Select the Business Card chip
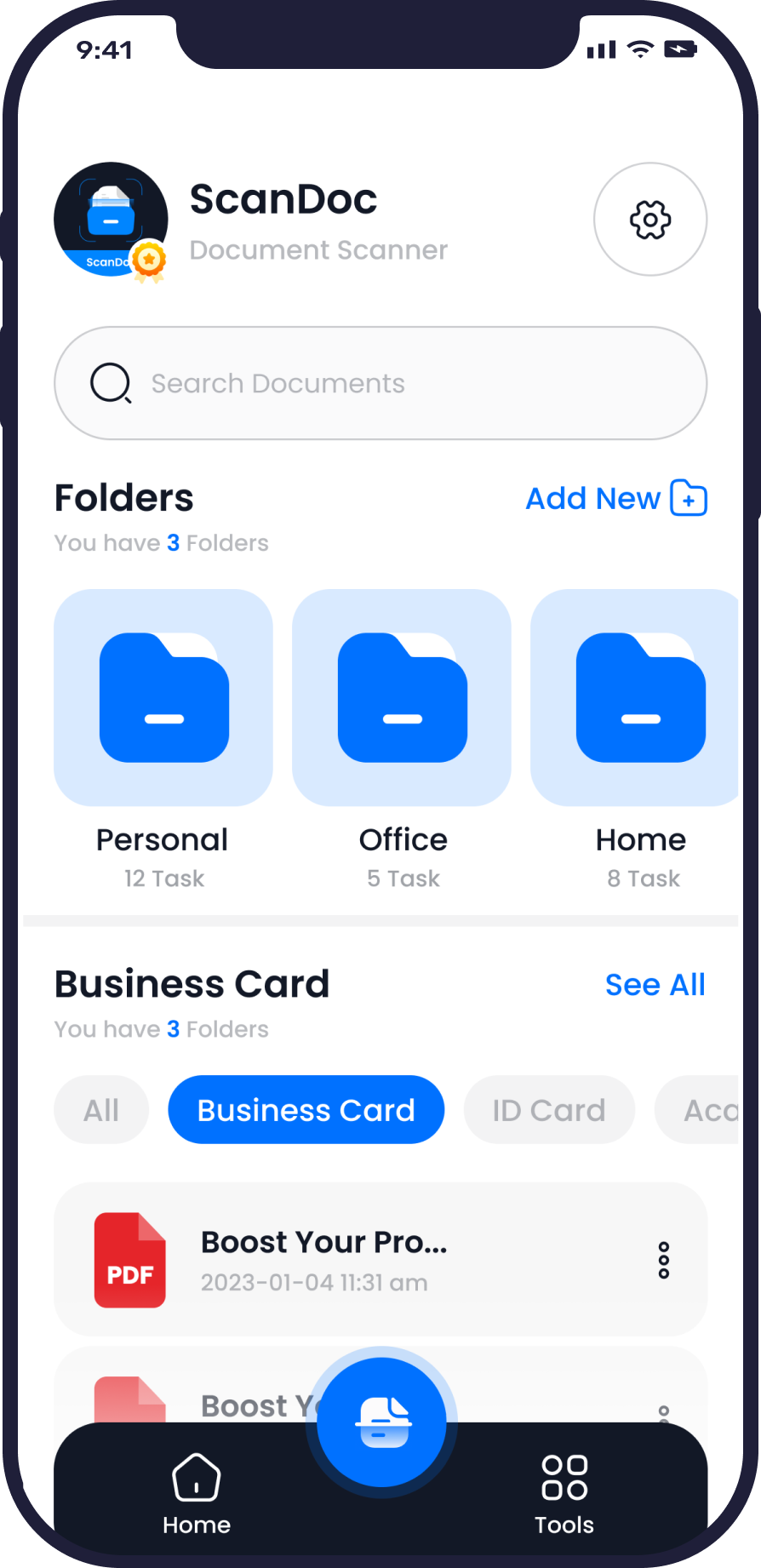Viewport: 761px width, 1568px height. [306, 1110]
